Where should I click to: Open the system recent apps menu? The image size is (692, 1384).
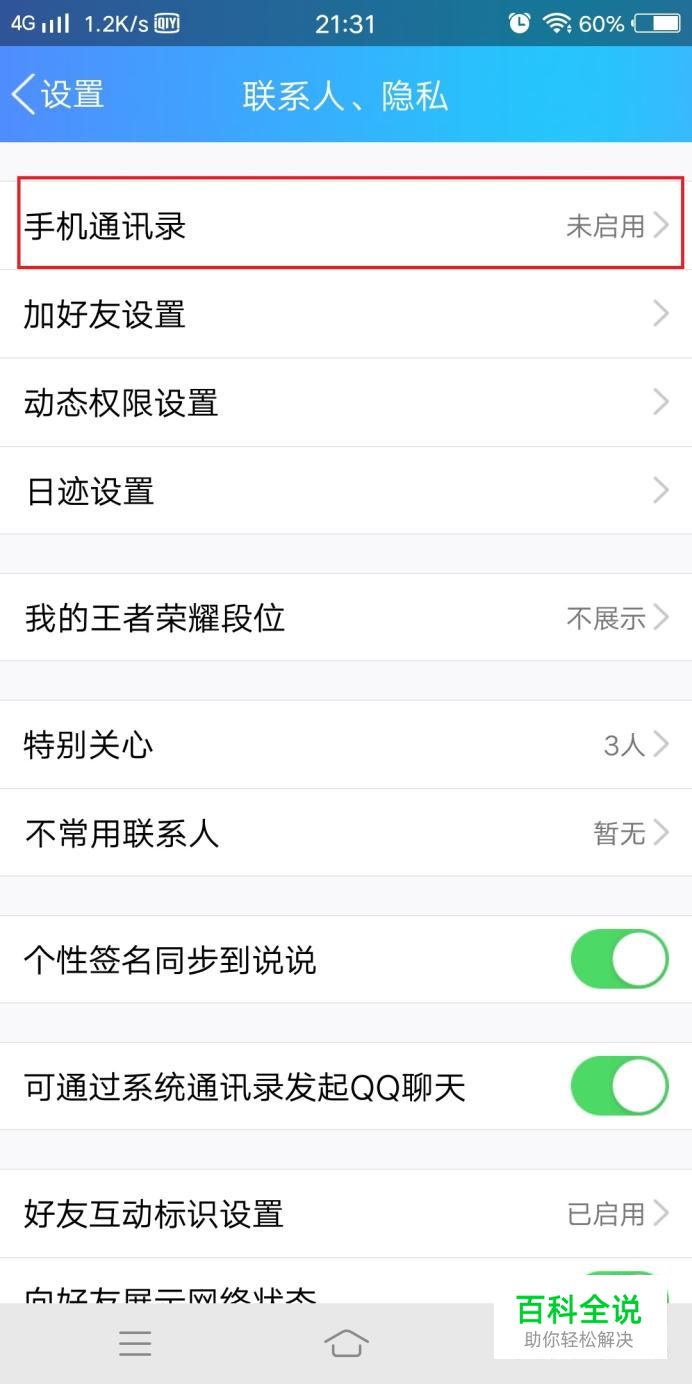[x=135, y=1343]
